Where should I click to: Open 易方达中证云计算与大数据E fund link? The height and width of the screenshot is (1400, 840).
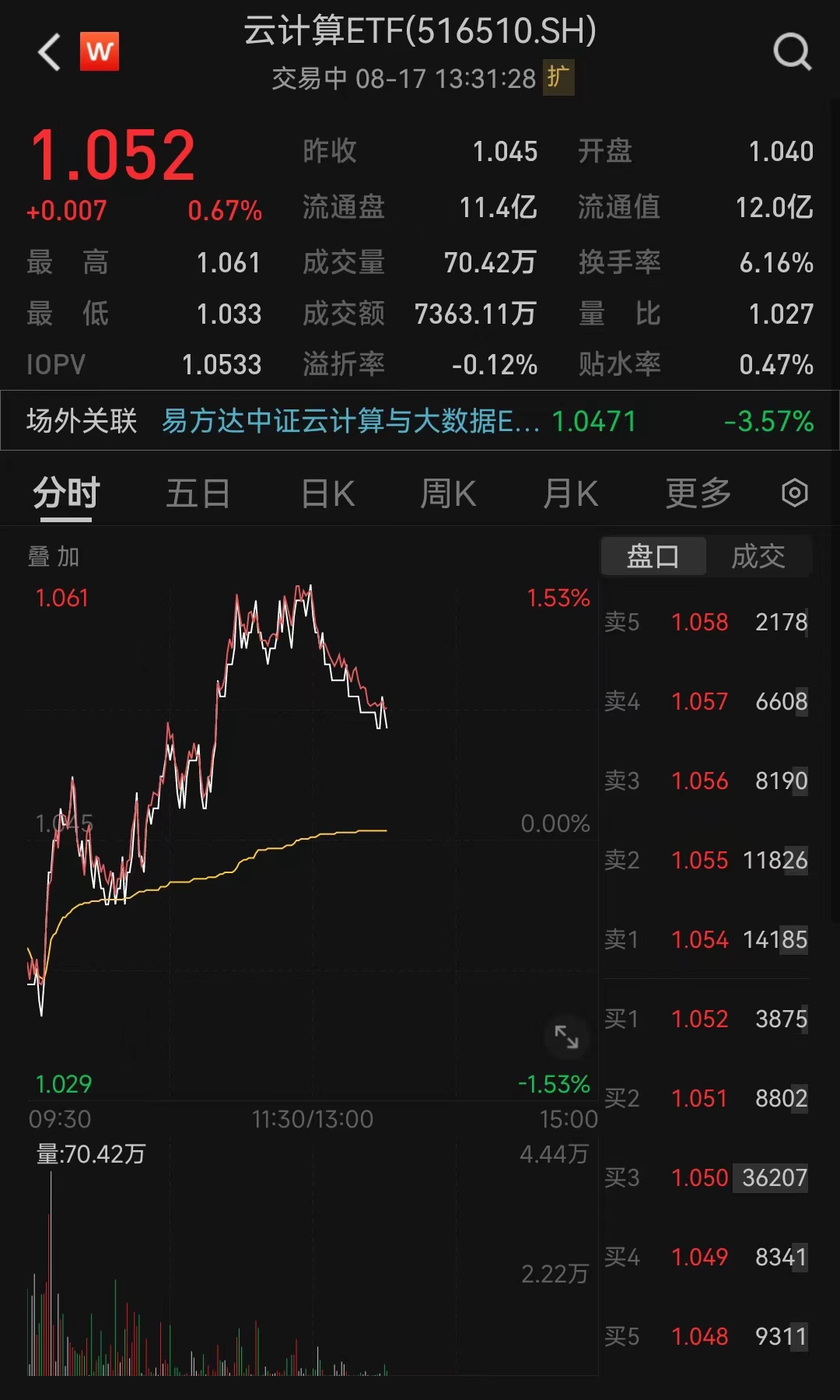[348, 420]
